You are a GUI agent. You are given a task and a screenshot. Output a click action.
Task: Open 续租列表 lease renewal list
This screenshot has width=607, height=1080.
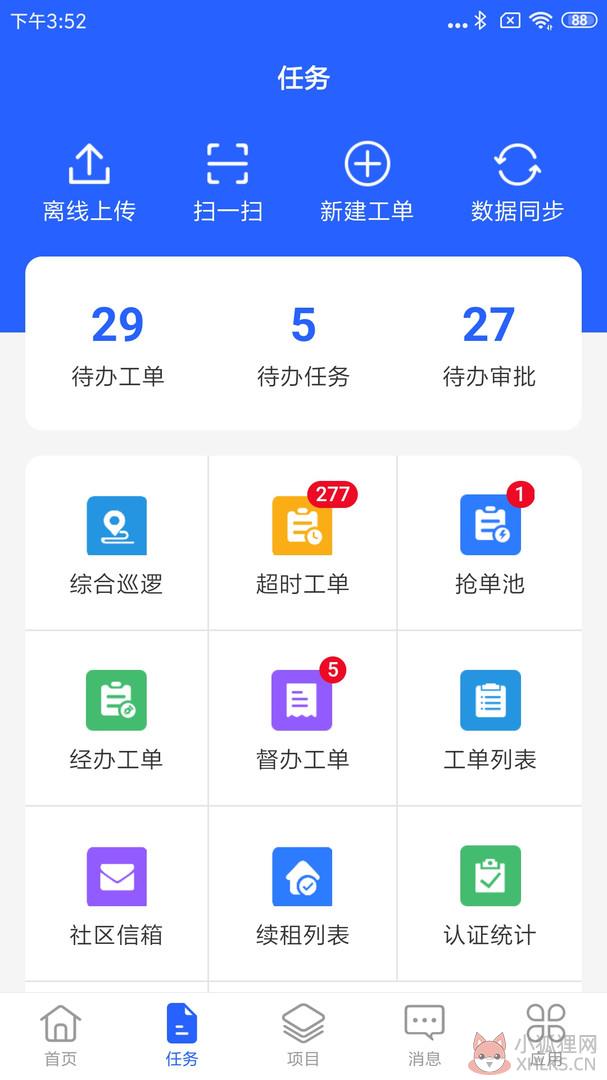(302, 894)
